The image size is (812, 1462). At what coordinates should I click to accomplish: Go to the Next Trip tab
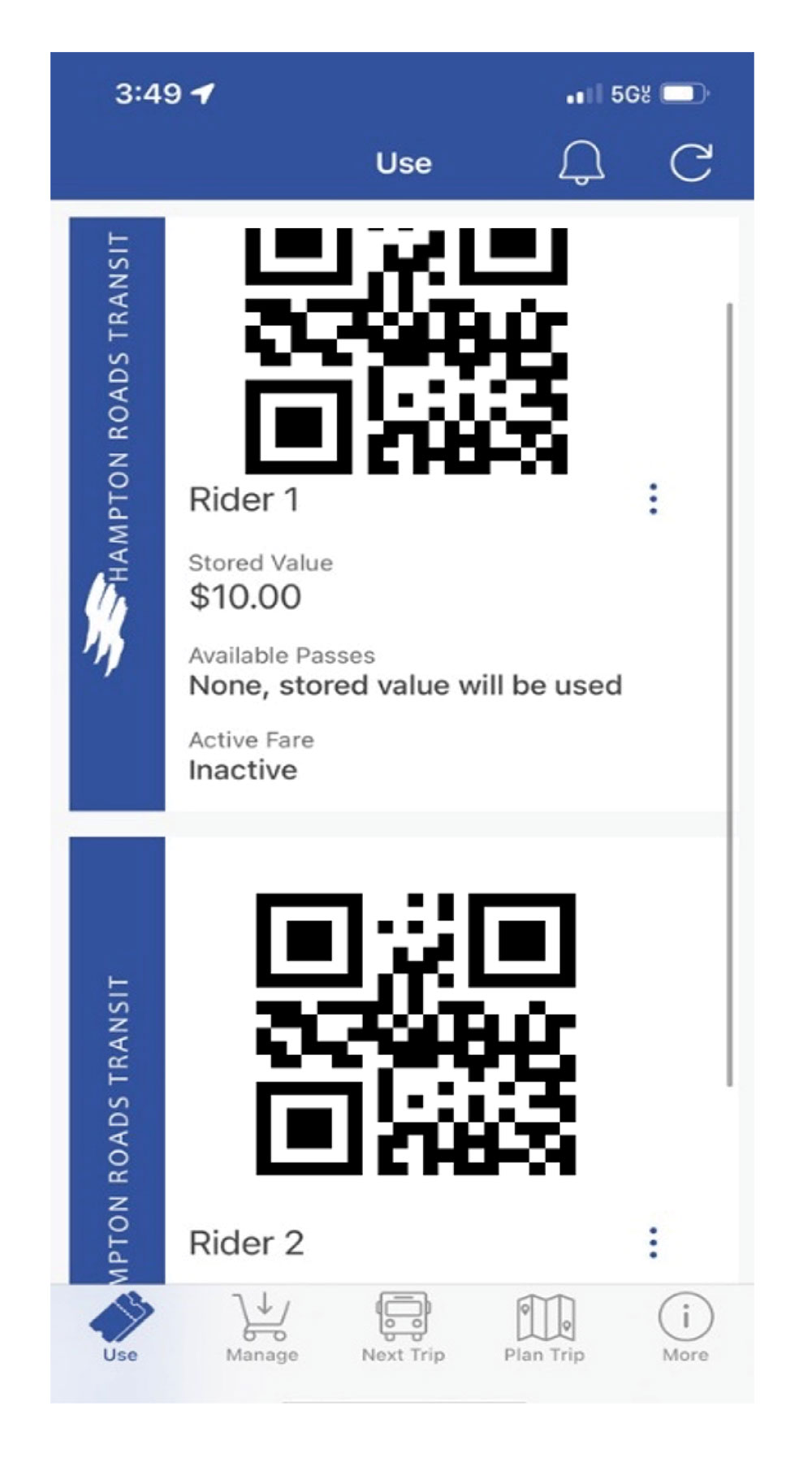click(x=404, y=1327)
